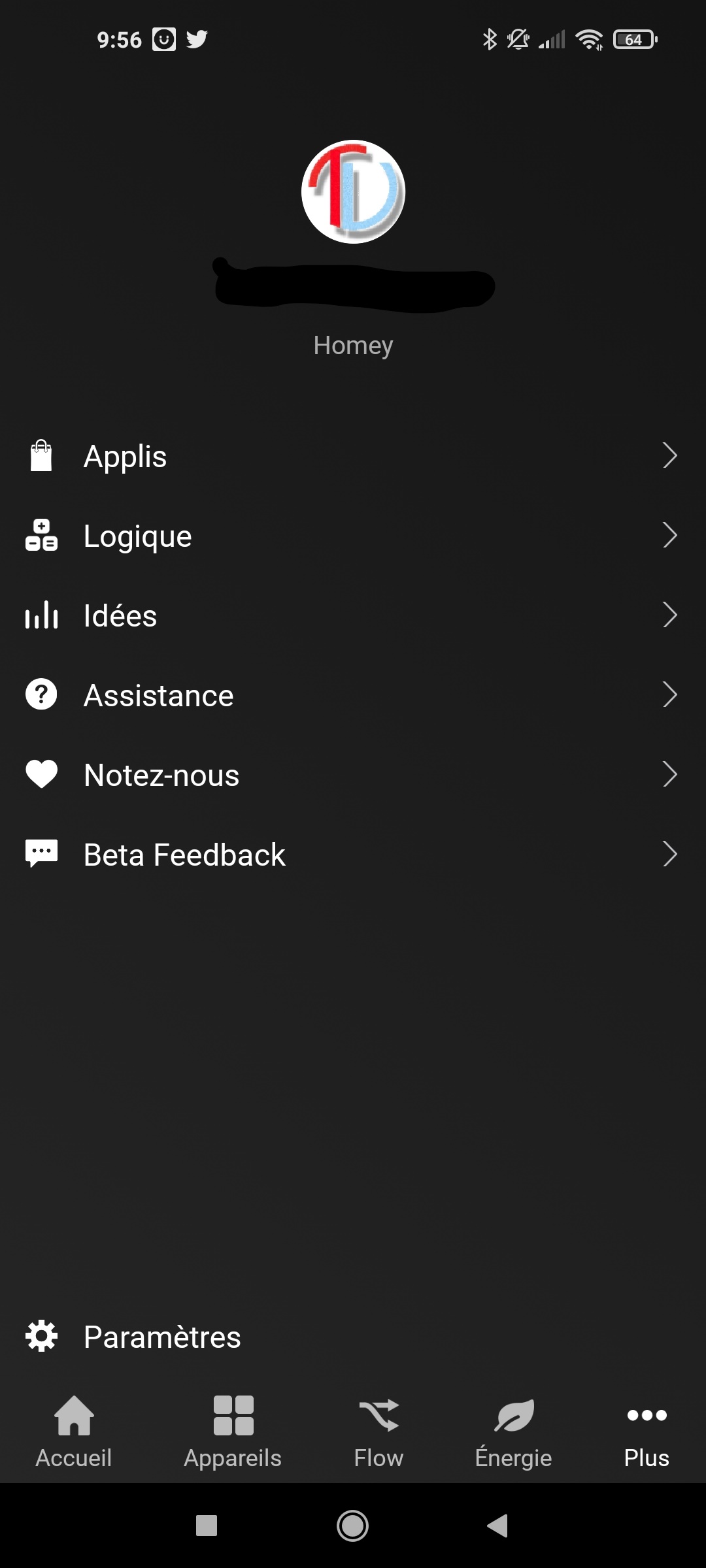Go to the Flow tab

pos(378,1432)
